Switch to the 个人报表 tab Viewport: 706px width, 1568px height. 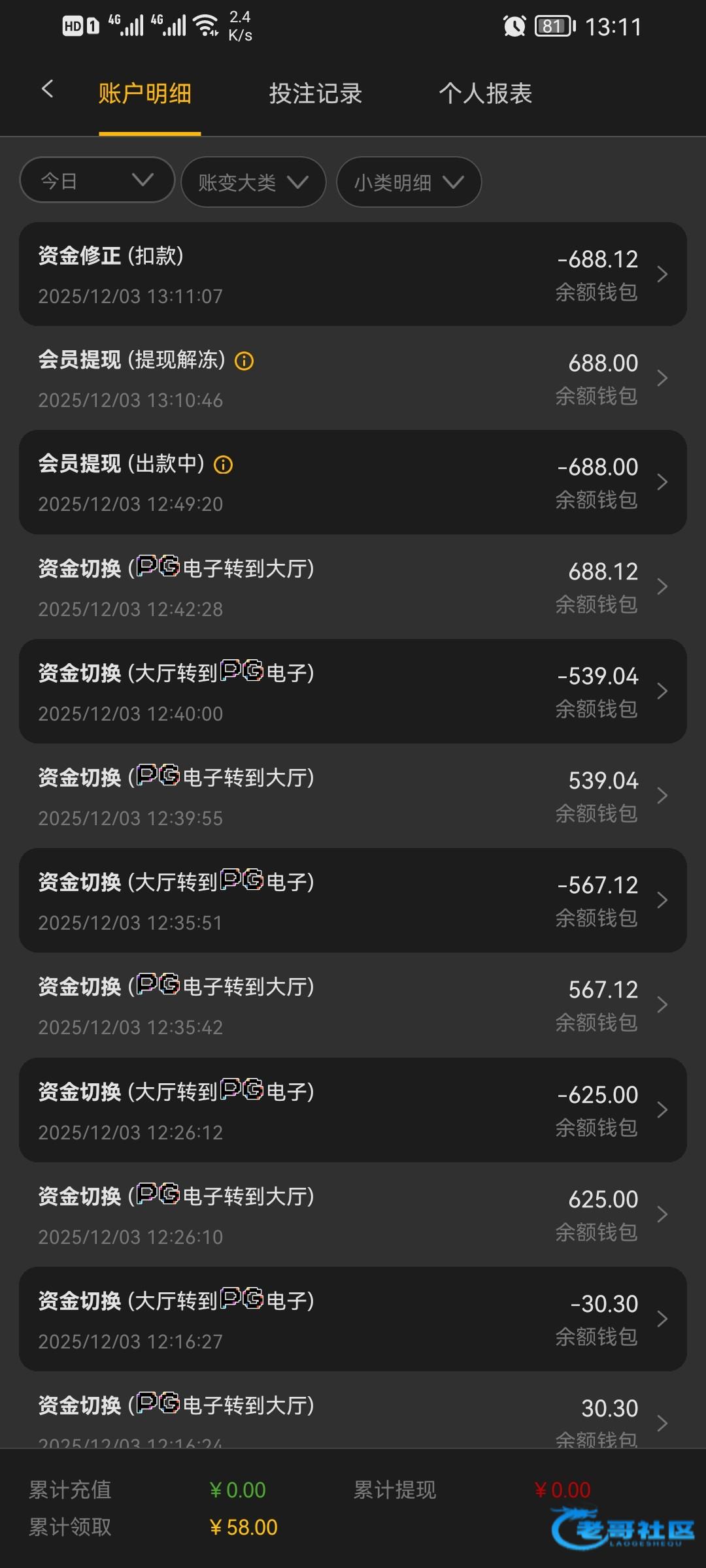485,93
